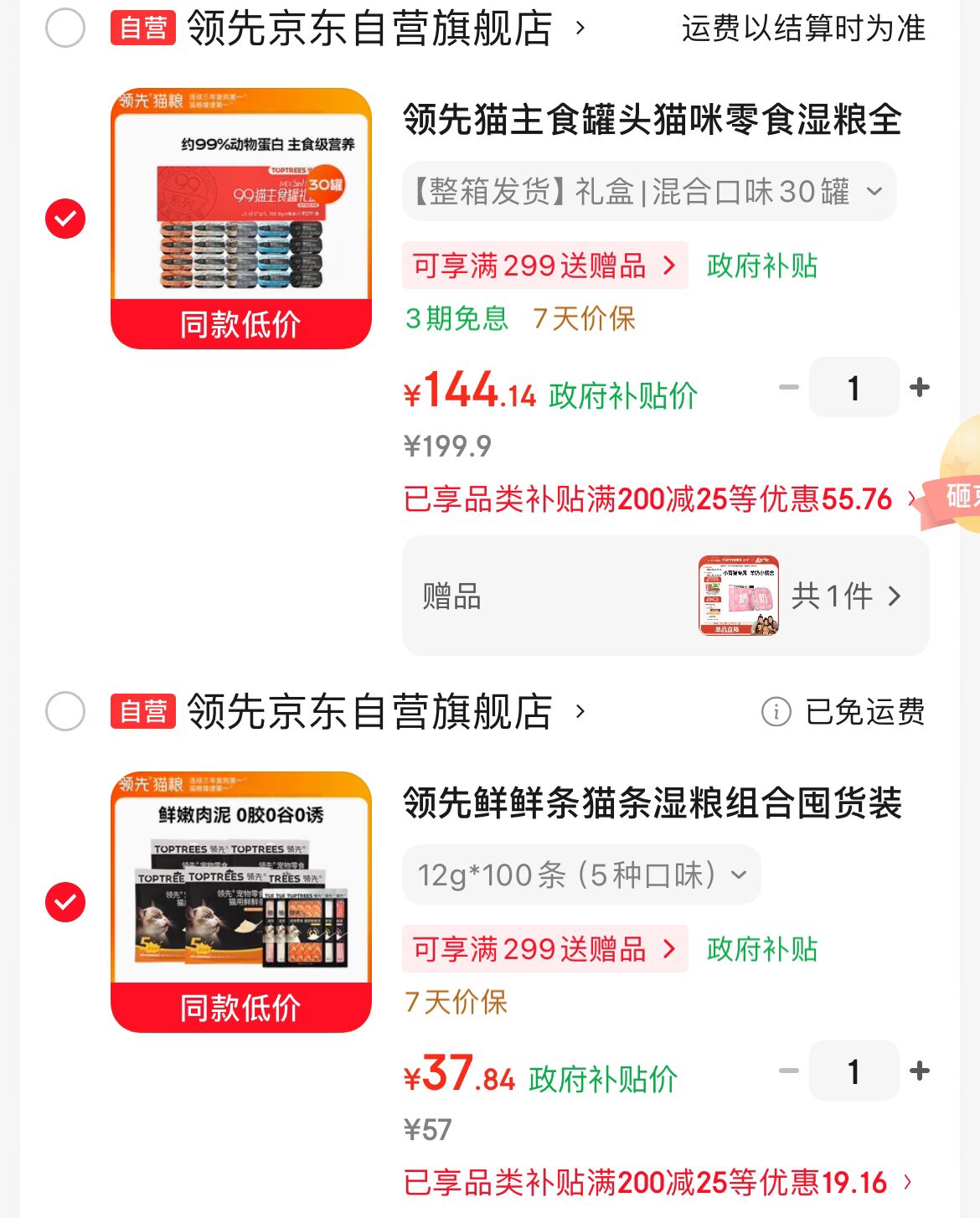View discount details totaling 55.76
This screenshot has height=1218, width=980.
[659, 499]
